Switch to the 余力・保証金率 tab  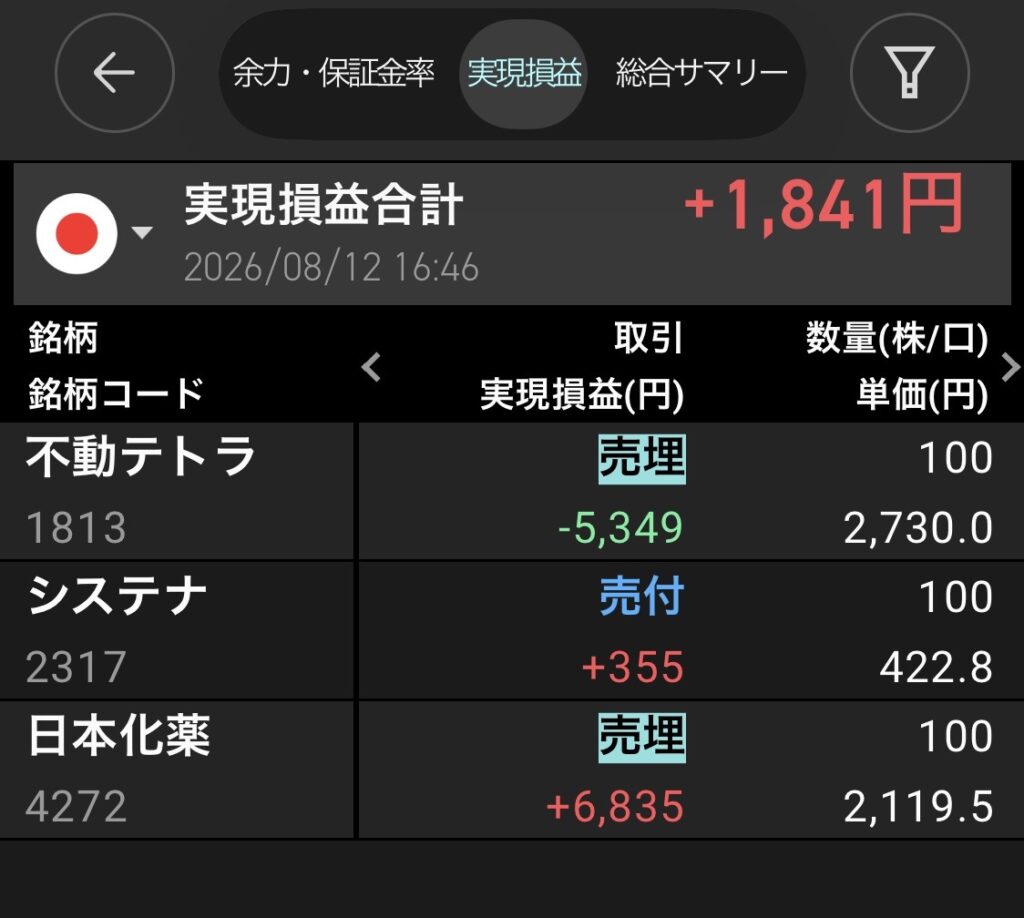click(x=334, y=72)
